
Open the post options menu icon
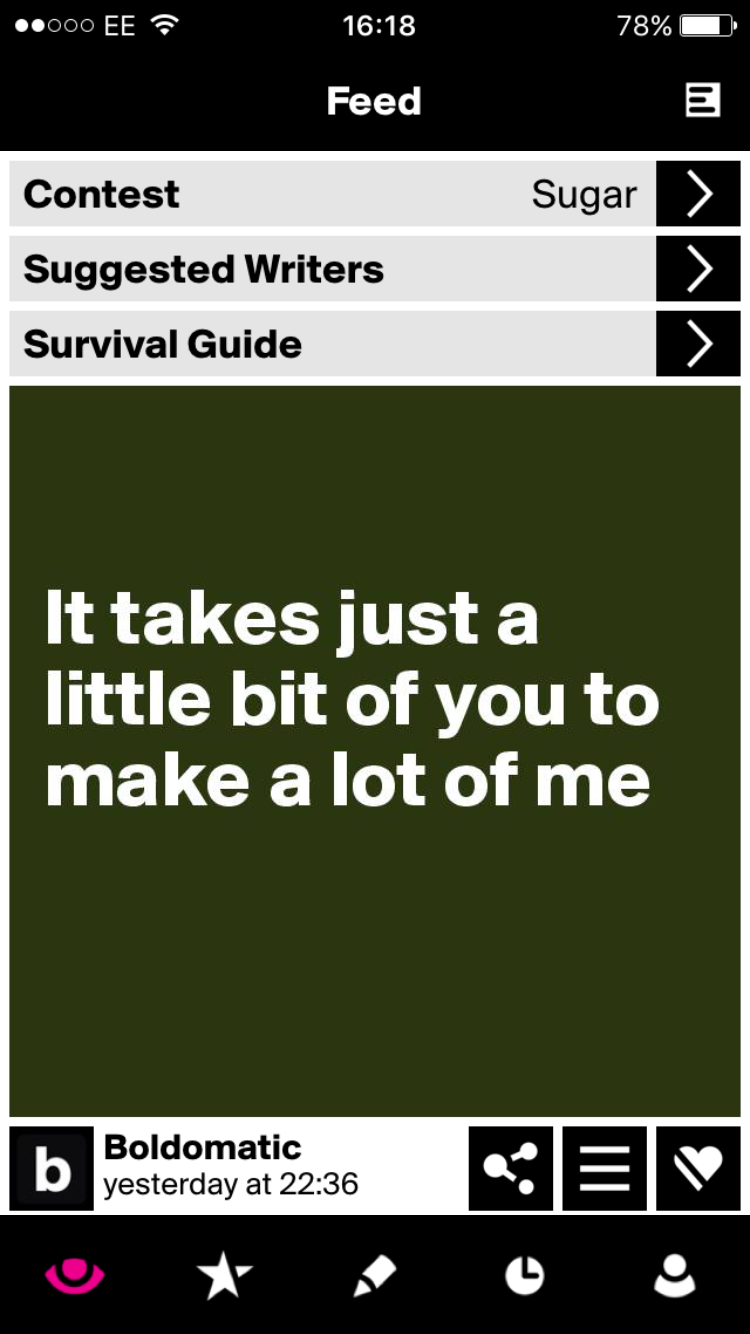click(x=604, y=1169)
